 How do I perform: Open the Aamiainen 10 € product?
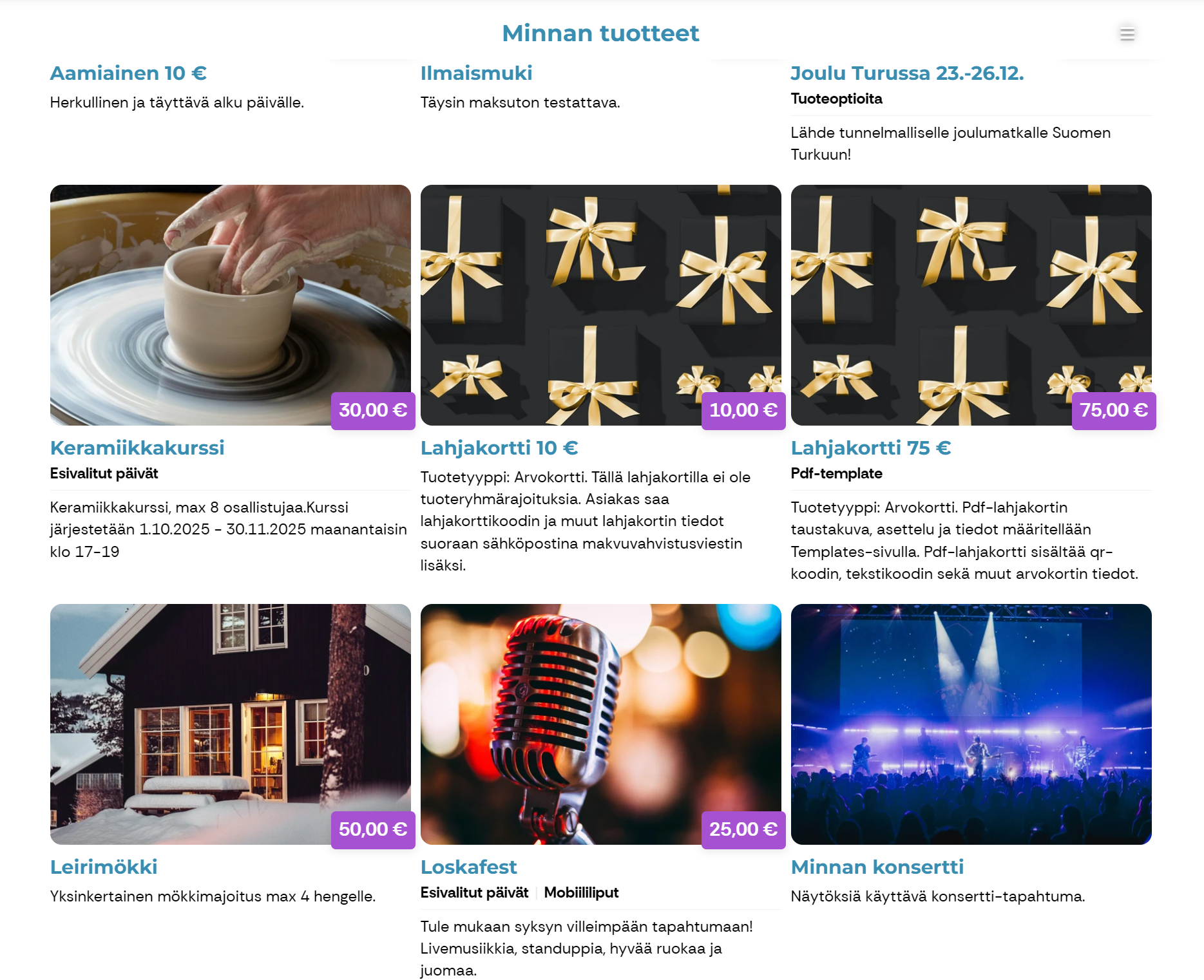coord(128,73)
